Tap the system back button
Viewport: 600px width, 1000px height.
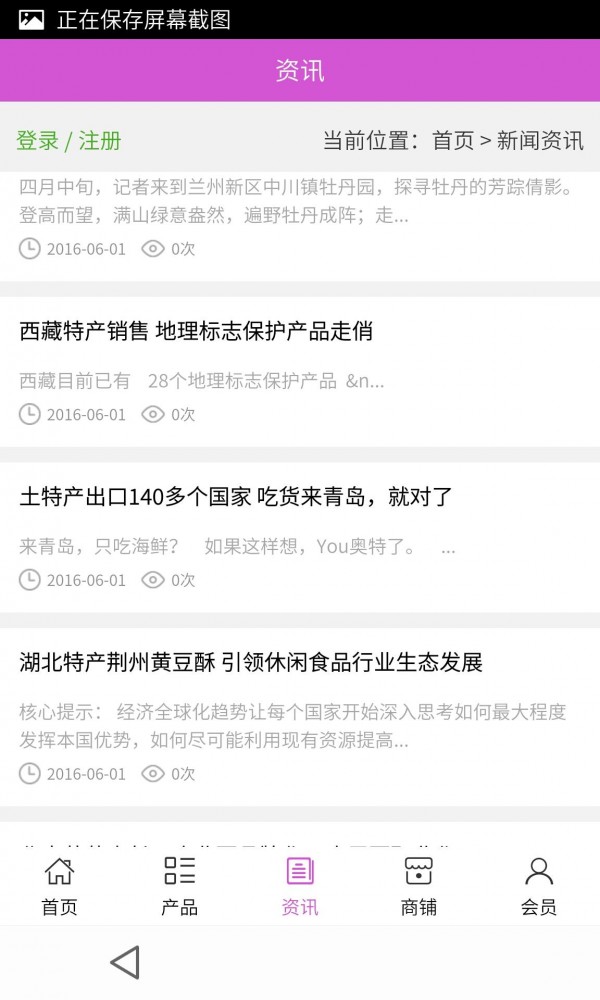125,962
